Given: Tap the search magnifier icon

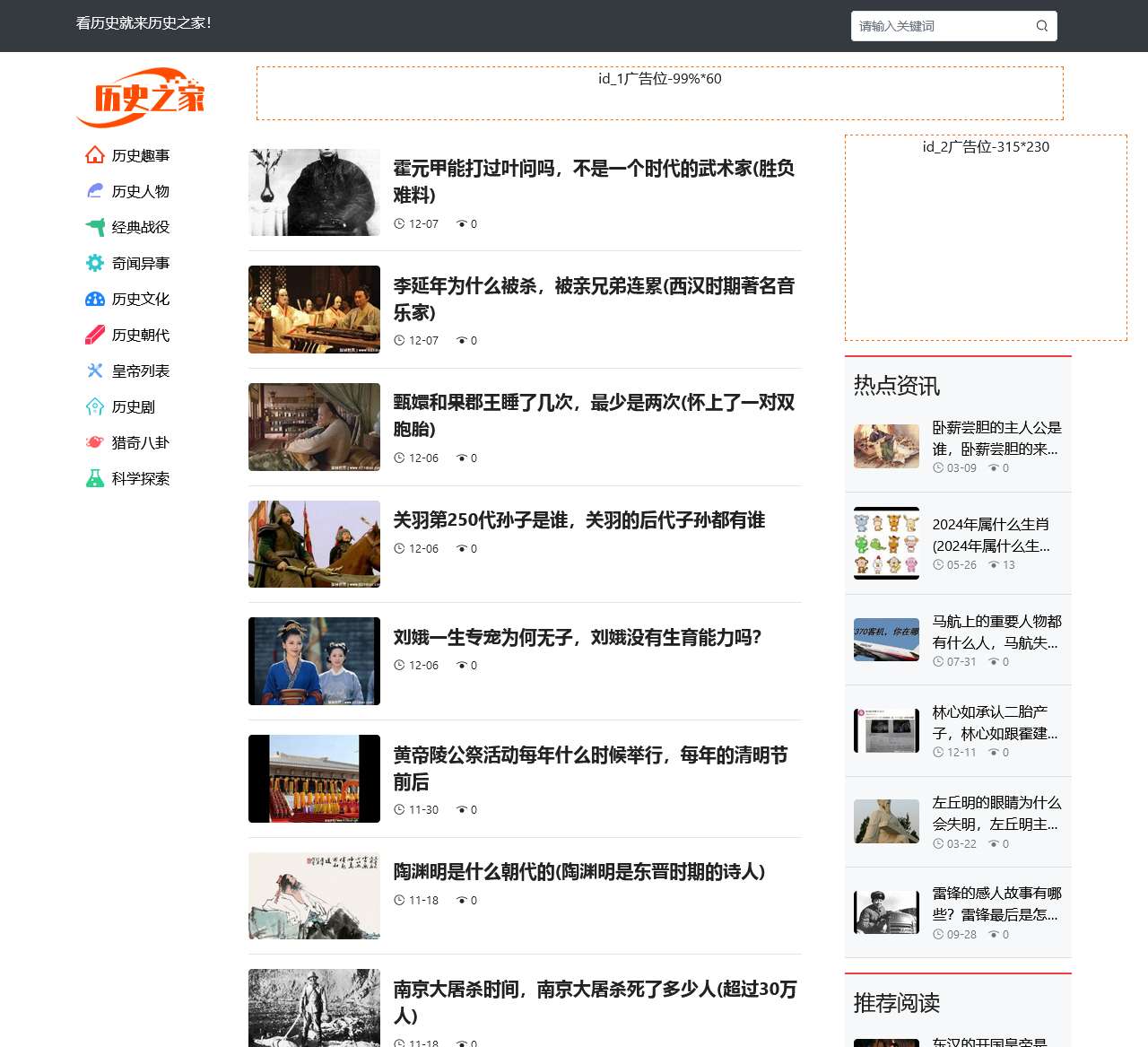Looking at the screenshot, I should point(1041,26).
